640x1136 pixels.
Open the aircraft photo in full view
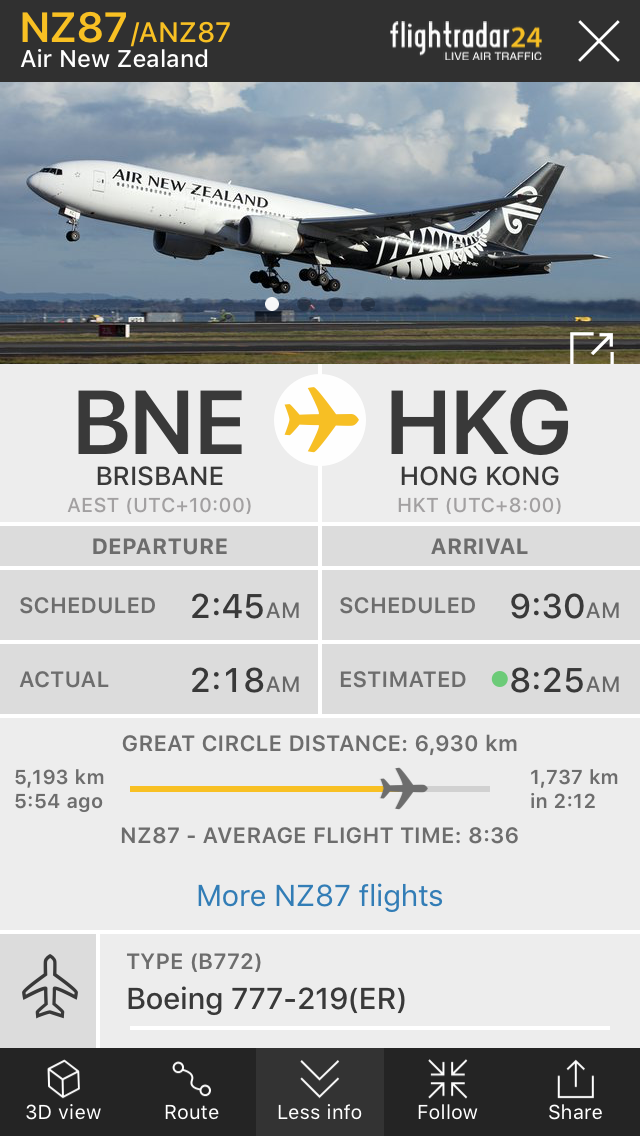click(x=590, y=347)
